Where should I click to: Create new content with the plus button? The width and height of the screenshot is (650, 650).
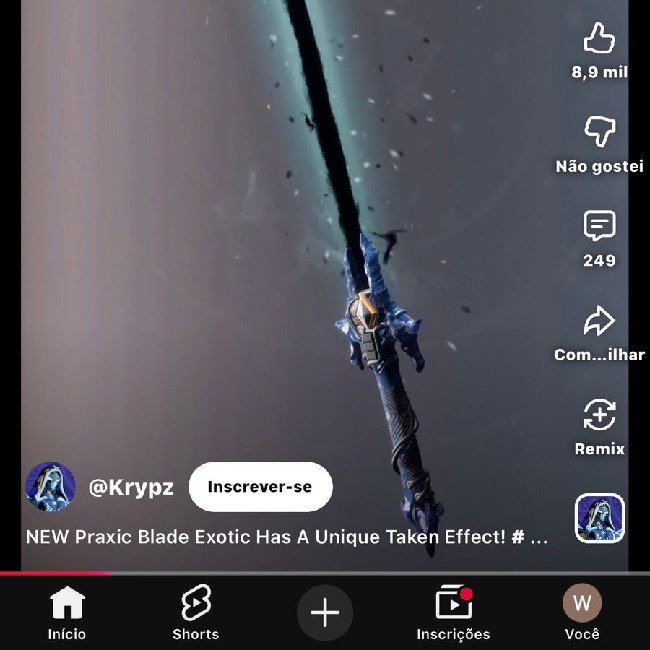[x=325, y=612]
